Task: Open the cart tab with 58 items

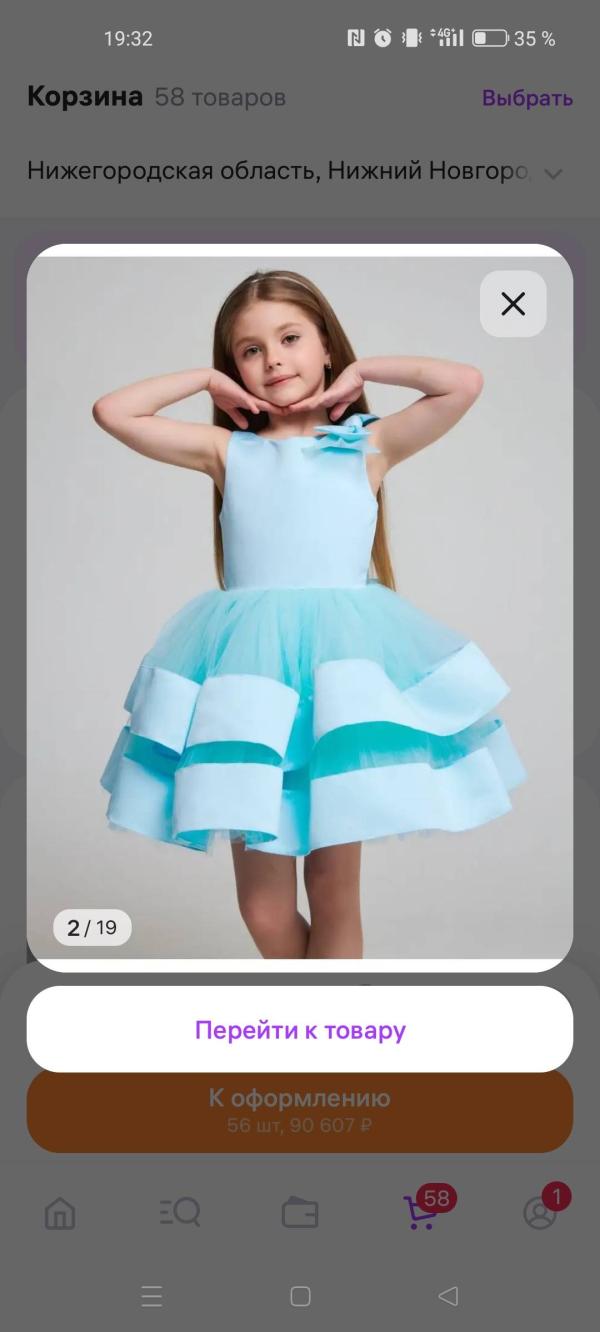Action: click(420, 1213)
